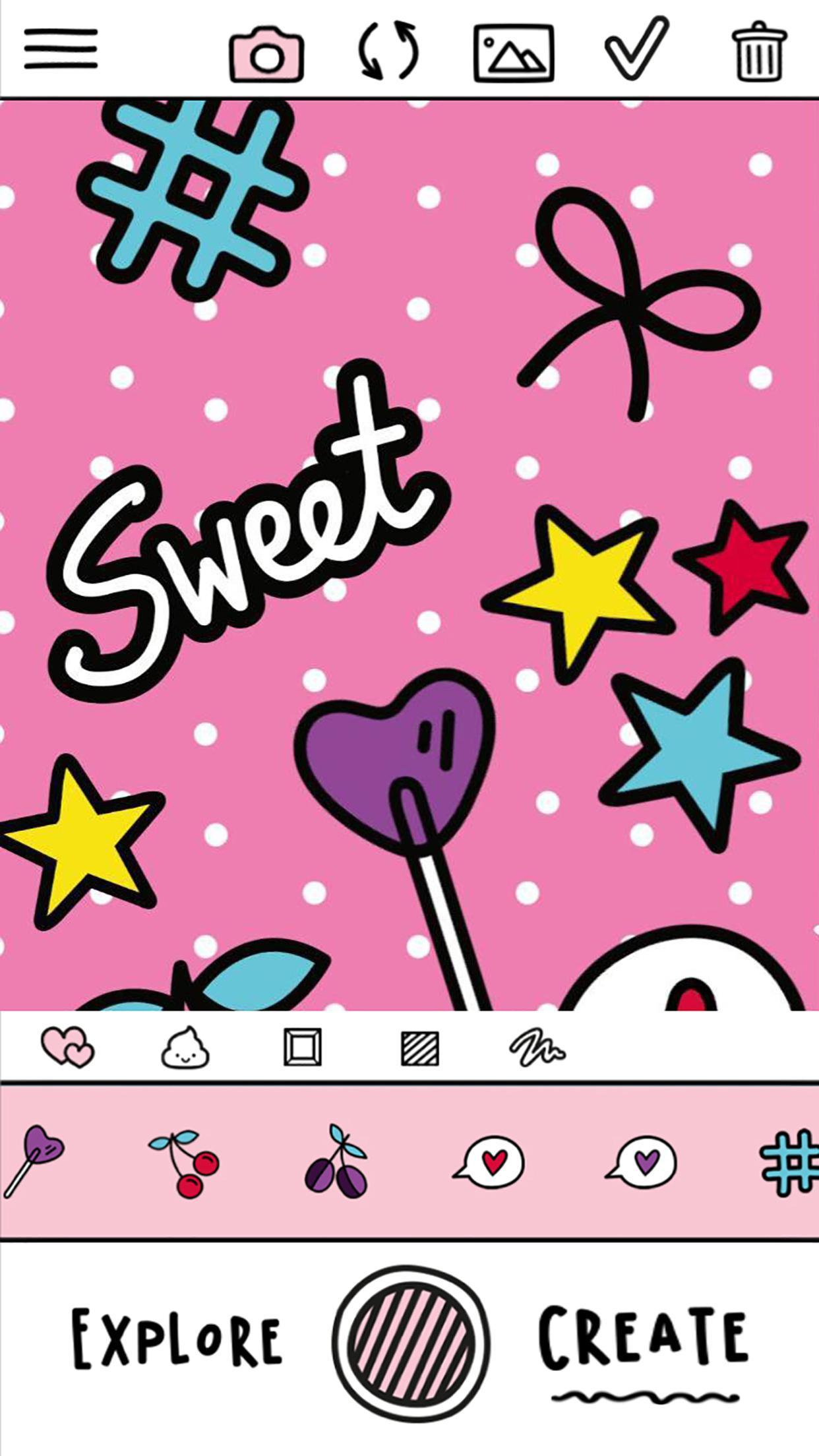Flip the camera with the rotate arrows
Image resolution: width=819 pixels, height=1456 pixels.
(x=388, y=51)
